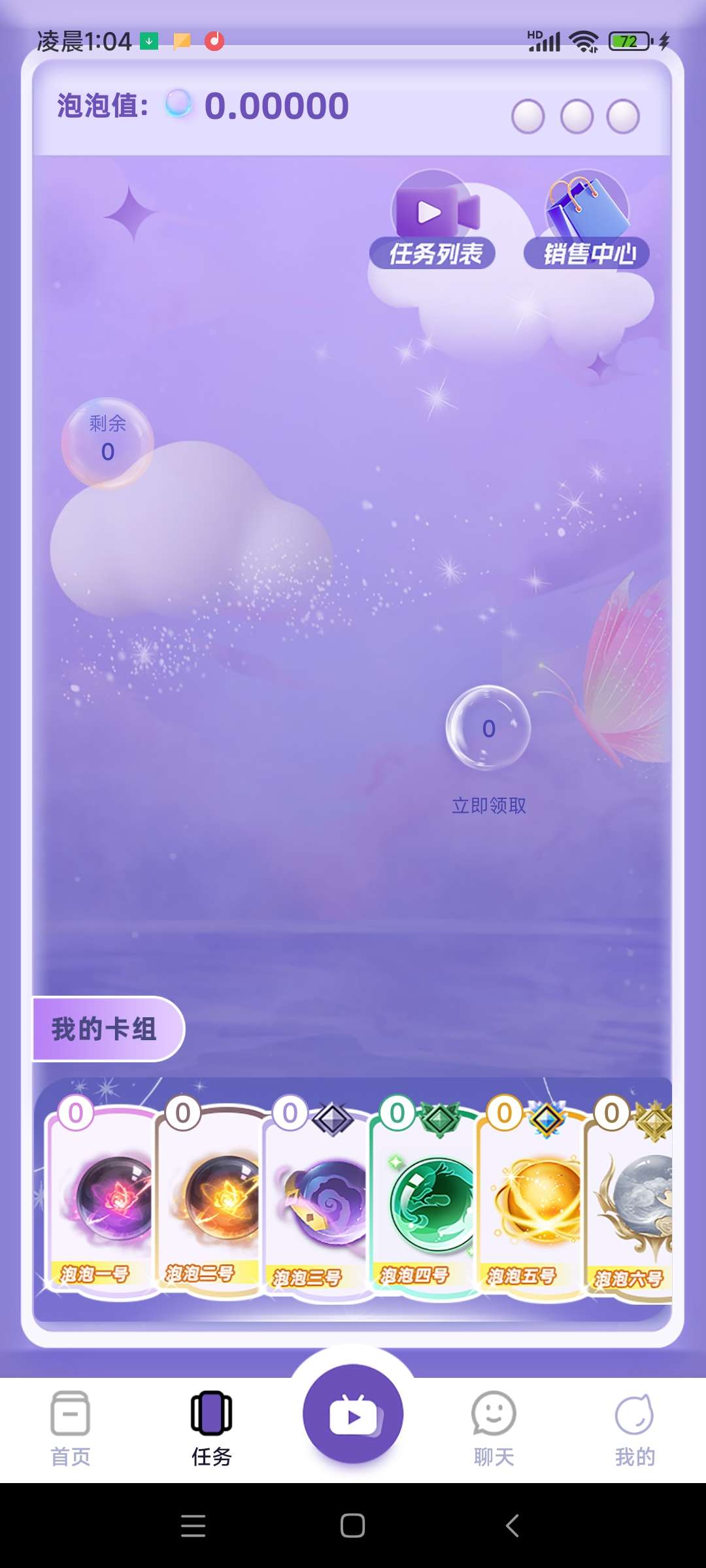Switch to the 首页 tab
The image size is (706, 1568).
(71, 1428)
